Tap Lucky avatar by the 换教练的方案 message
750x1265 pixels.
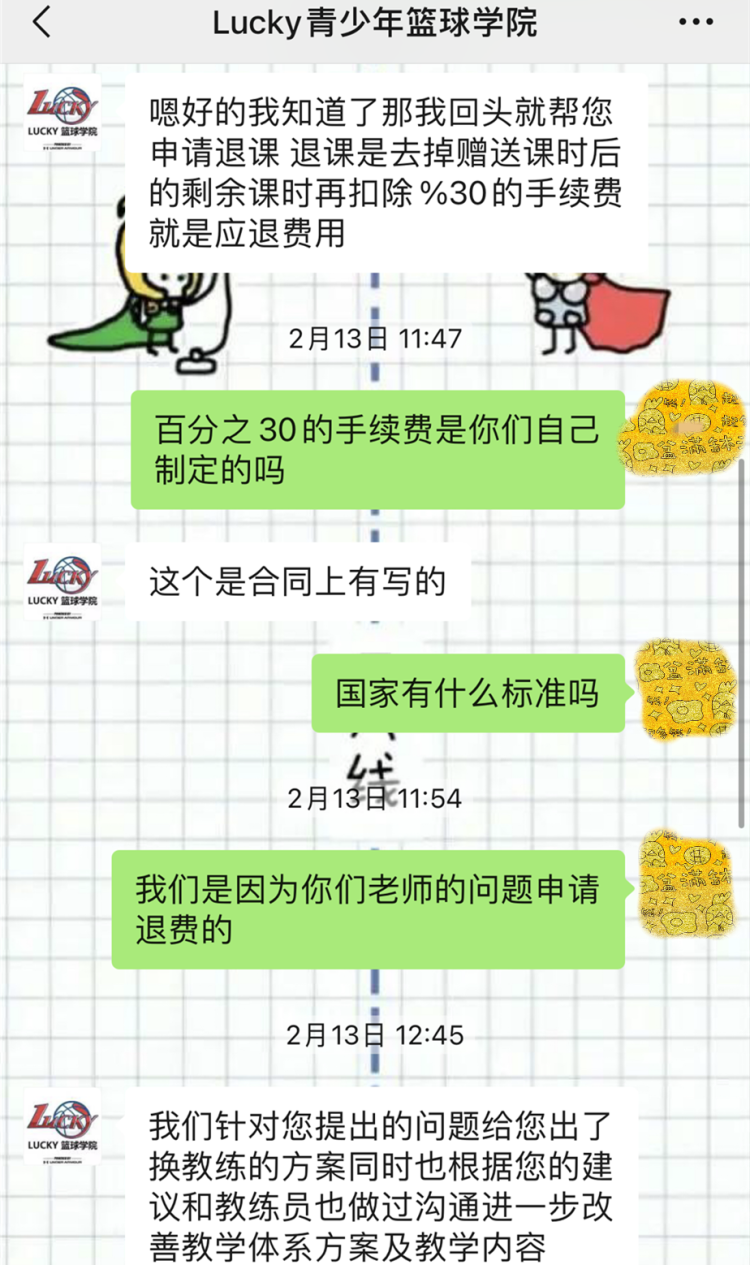[62, 1127]
